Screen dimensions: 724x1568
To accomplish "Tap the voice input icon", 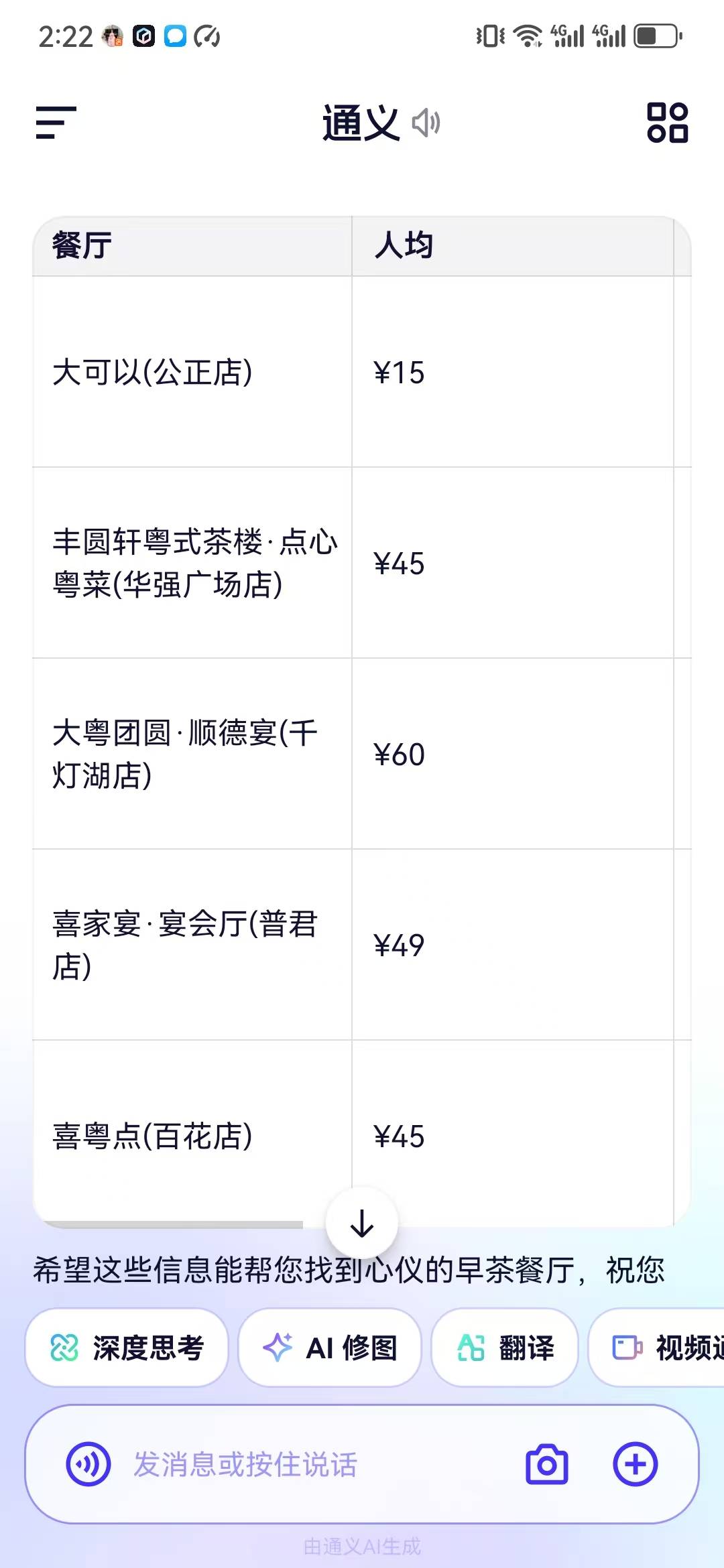I will point(88,1464).
